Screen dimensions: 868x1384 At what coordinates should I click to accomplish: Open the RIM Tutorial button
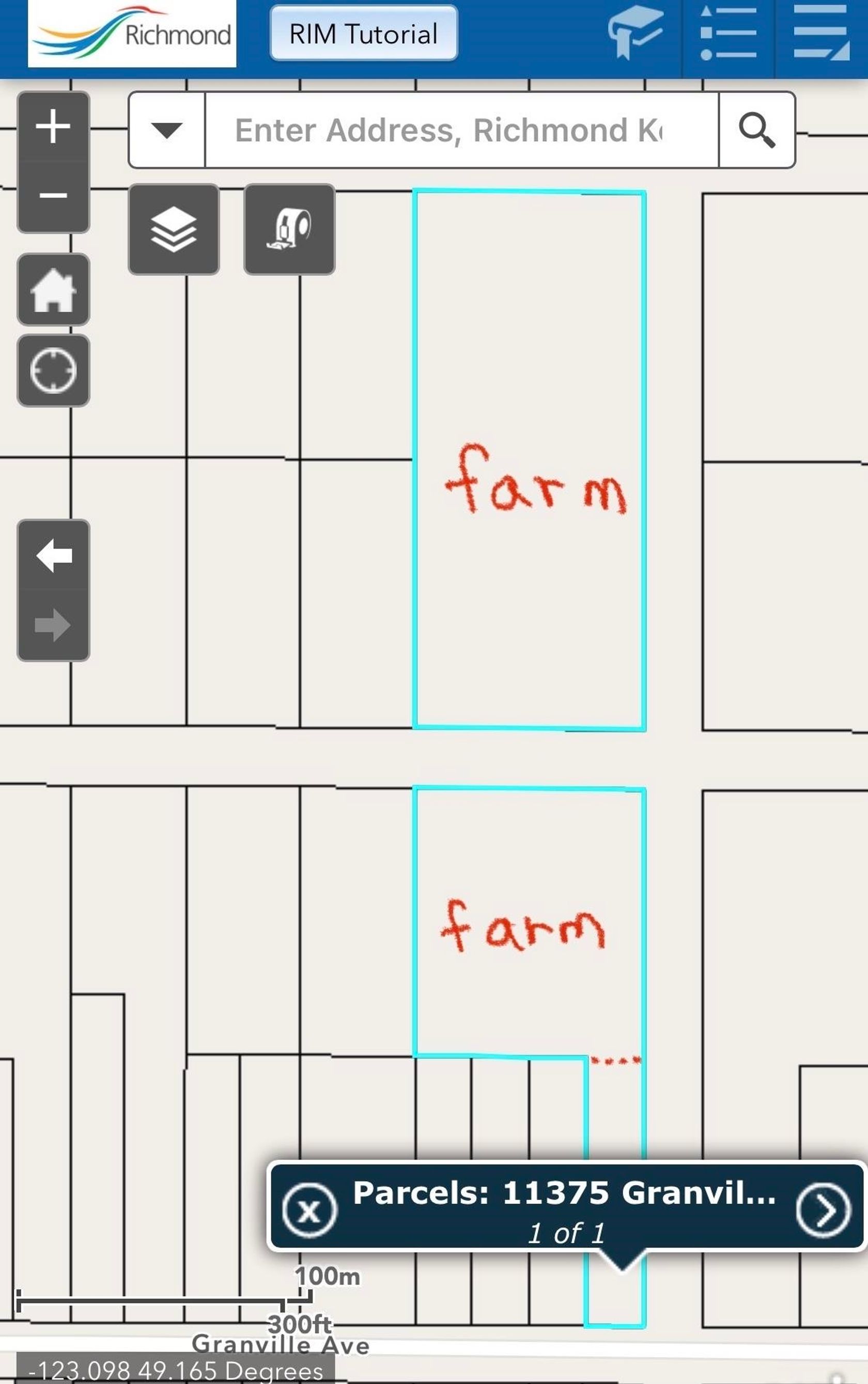pos(363,34)
